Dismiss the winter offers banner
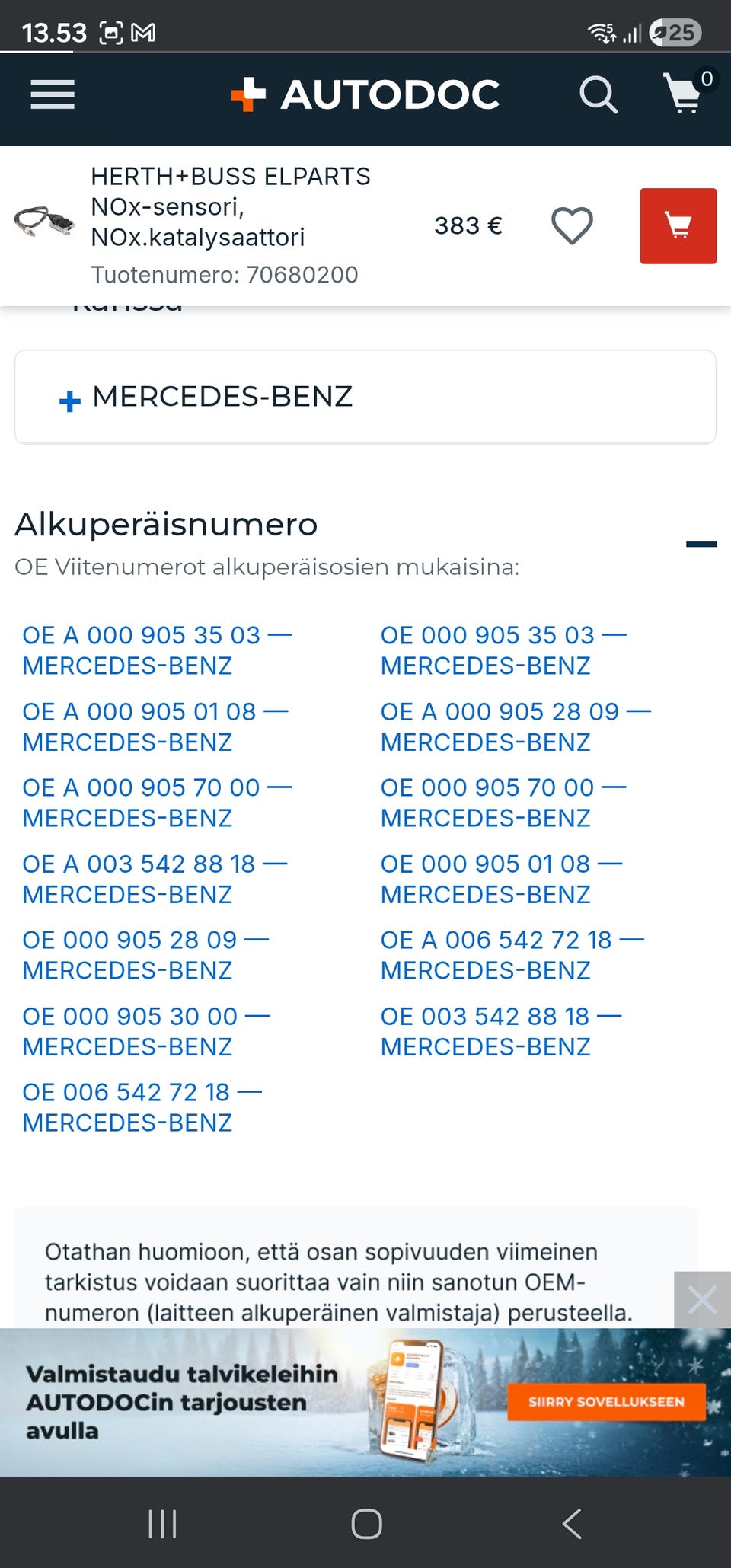This screenshot has height=1568, width=731. (702, 1299)
